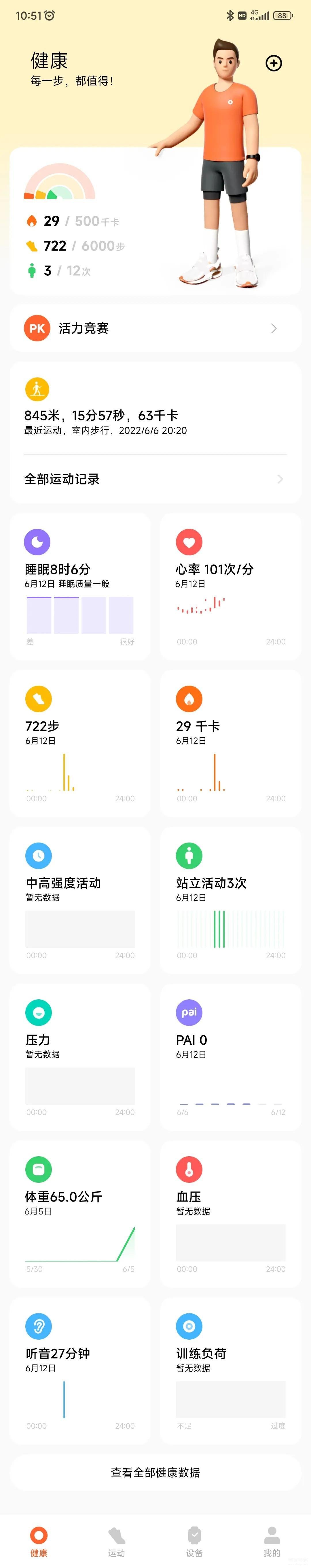Open the 训练负荷 training load card
The height and width of the screenshot is (1568, 311).
click(230, 1370)
